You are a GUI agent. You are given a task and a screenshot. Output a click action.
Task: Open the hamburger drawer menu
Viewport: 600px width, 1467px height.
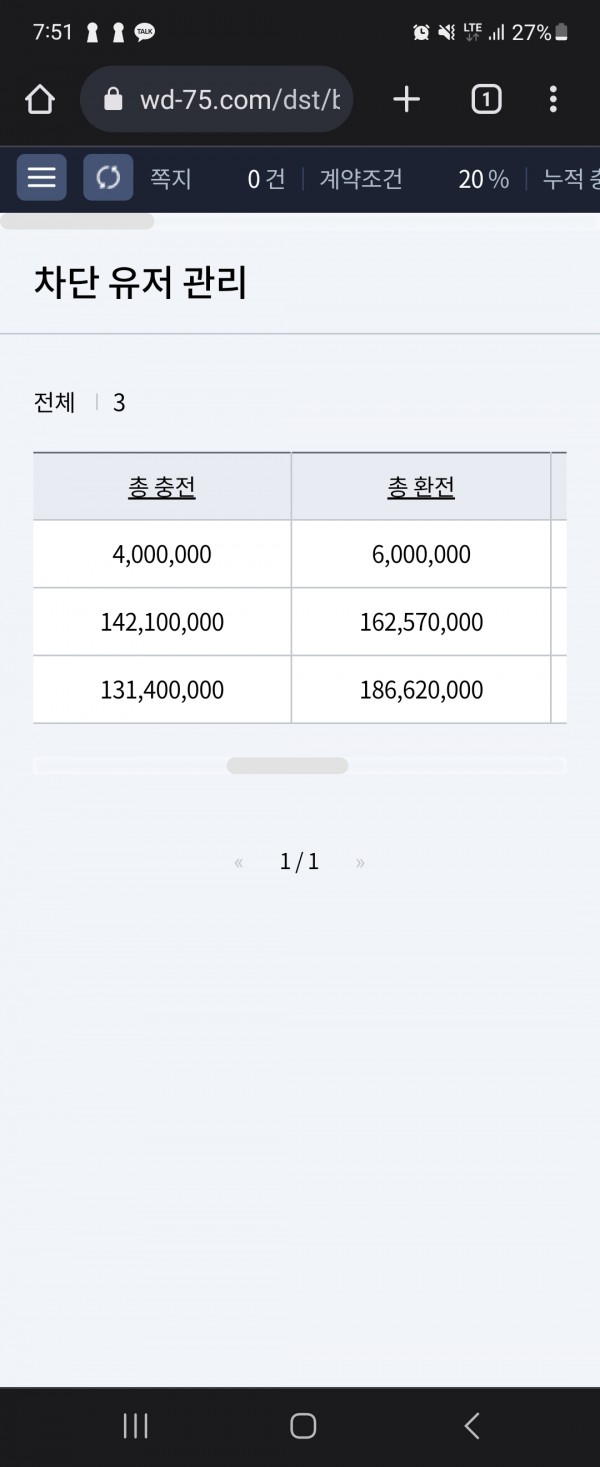click(x=41, y=178)
